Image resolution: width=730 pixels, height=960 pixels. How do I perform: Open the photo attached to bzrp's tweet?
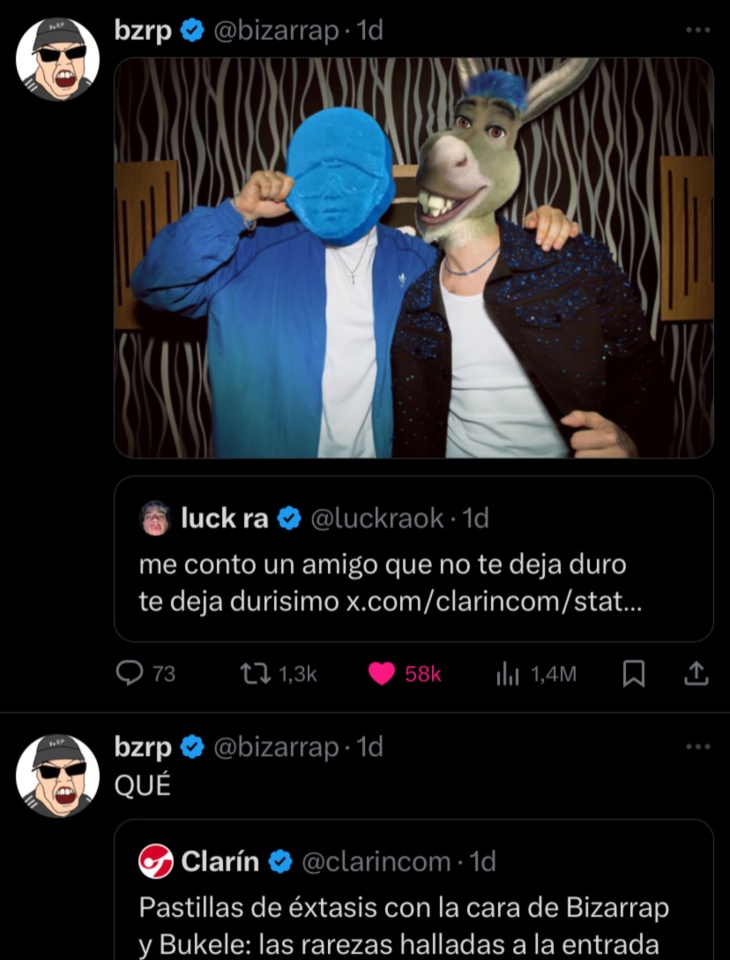[x=413, y=258]
